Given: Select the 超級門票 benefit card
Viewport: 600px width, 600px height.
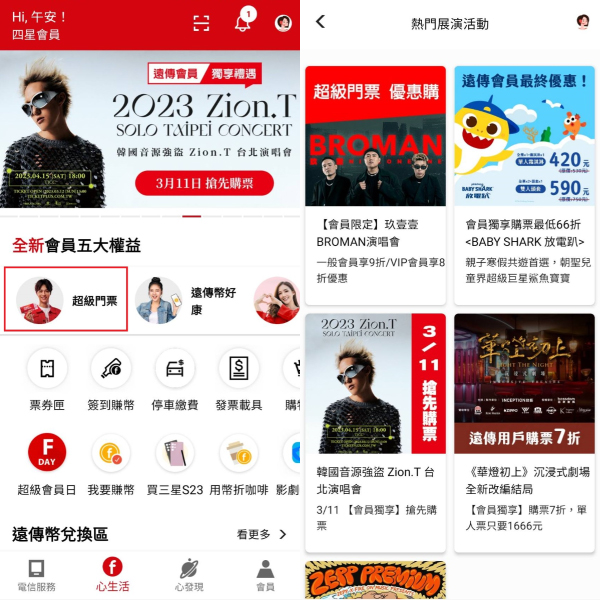Looking at the screenshot, I should (x=66, y=299).
